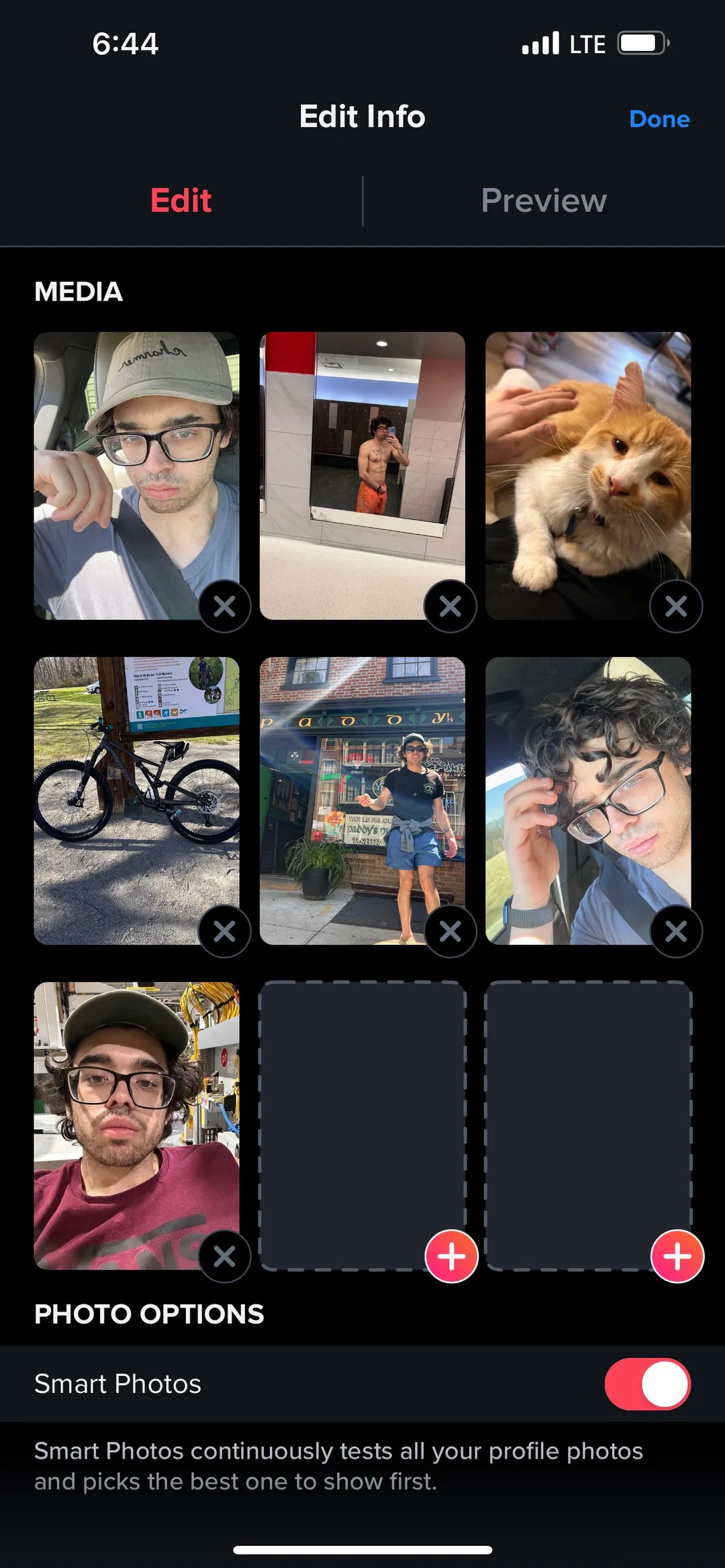Remove the pub storefront photo
Viewport: 725px width, 1568px height.
[x=450, y=931]
